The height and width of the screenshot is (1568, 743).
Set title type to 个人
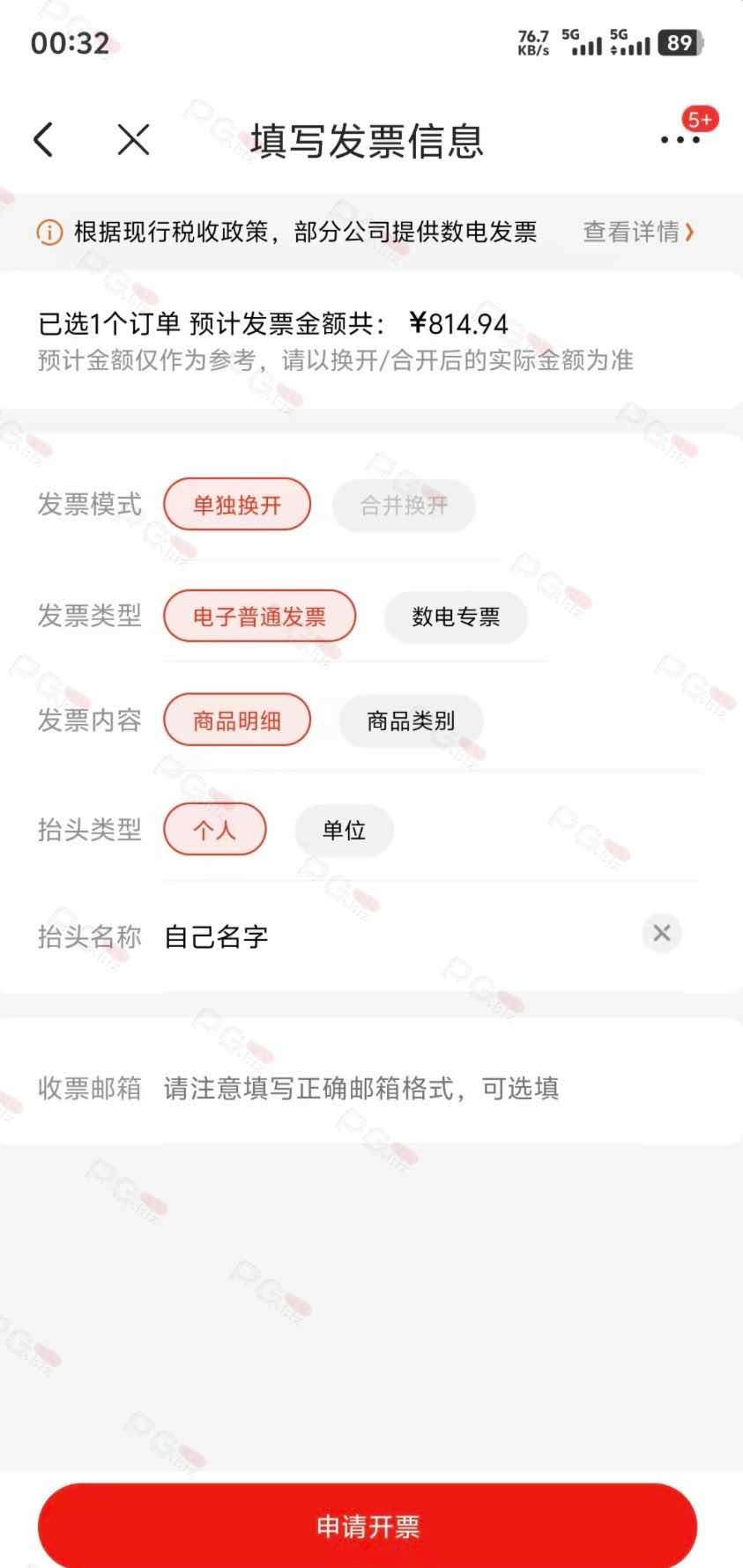tap(214, 830)
